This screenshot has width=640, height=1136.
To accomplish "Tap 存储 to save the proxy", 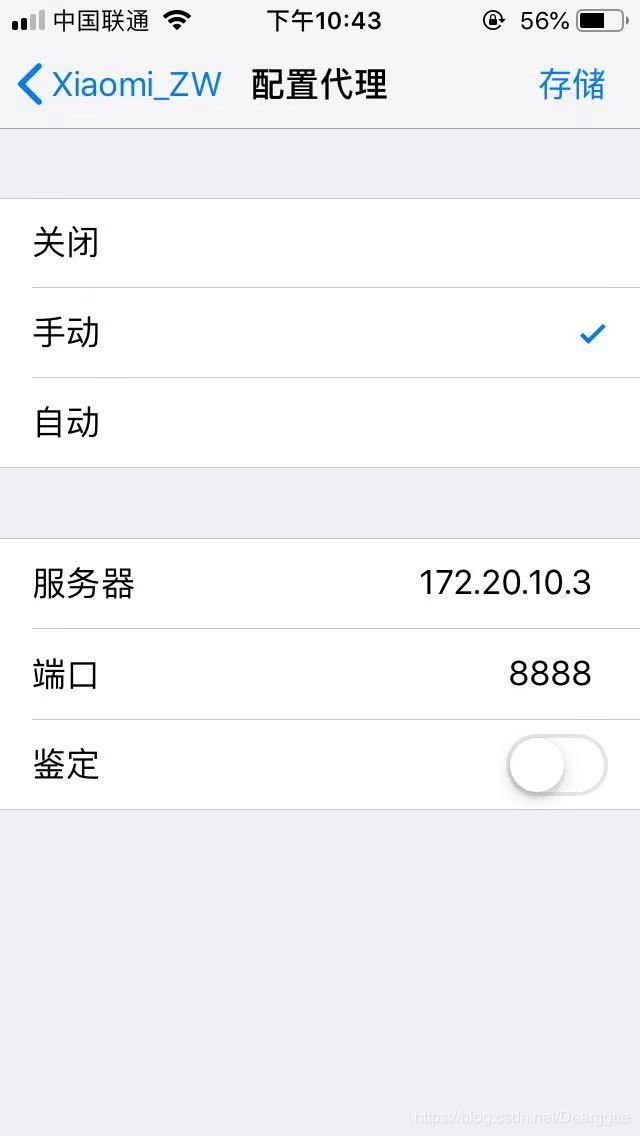I will click(x=572, y=85).
